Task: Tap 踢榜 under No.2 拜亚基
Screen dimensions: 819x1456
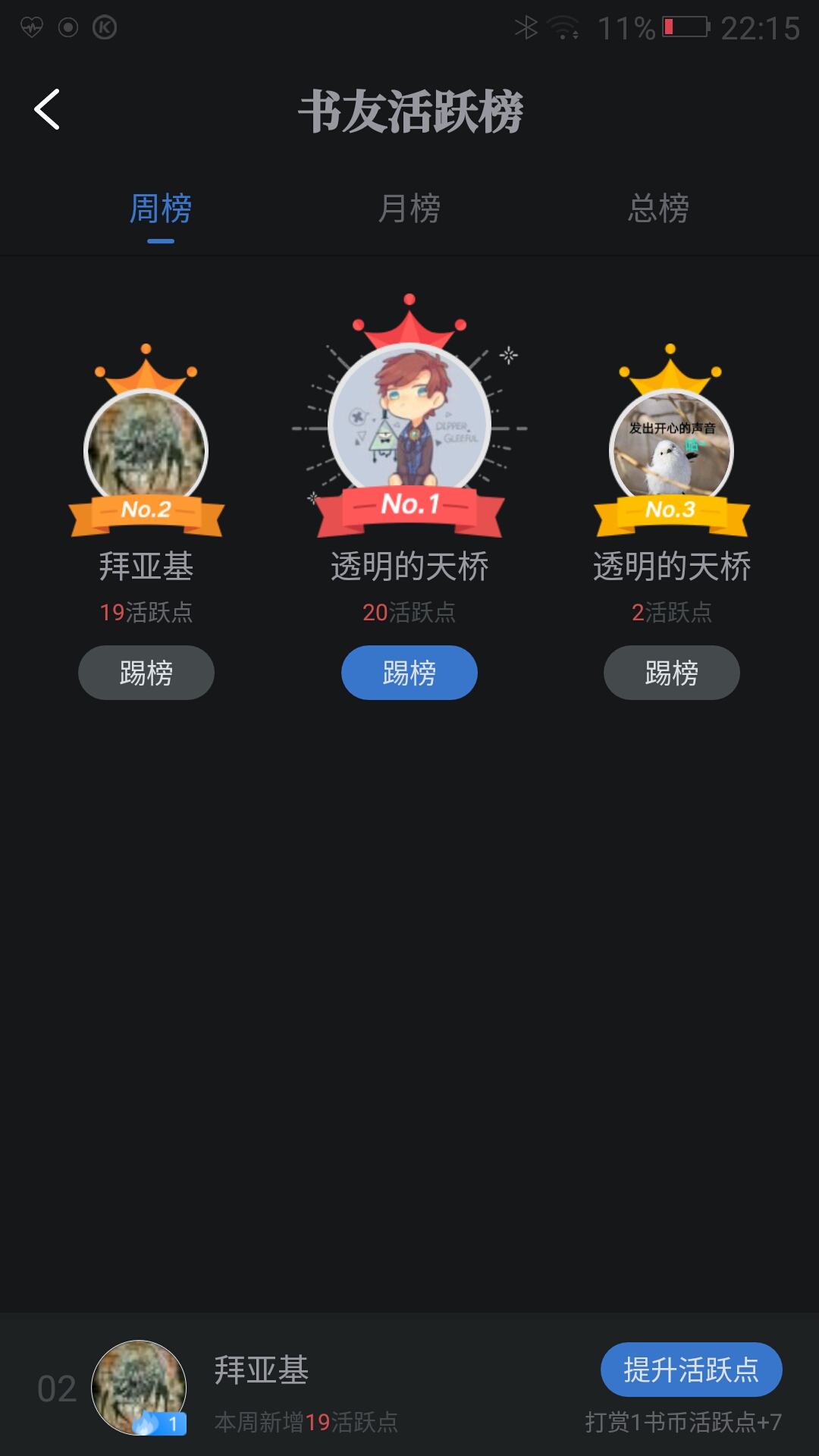Action: (x=146, y=673)
